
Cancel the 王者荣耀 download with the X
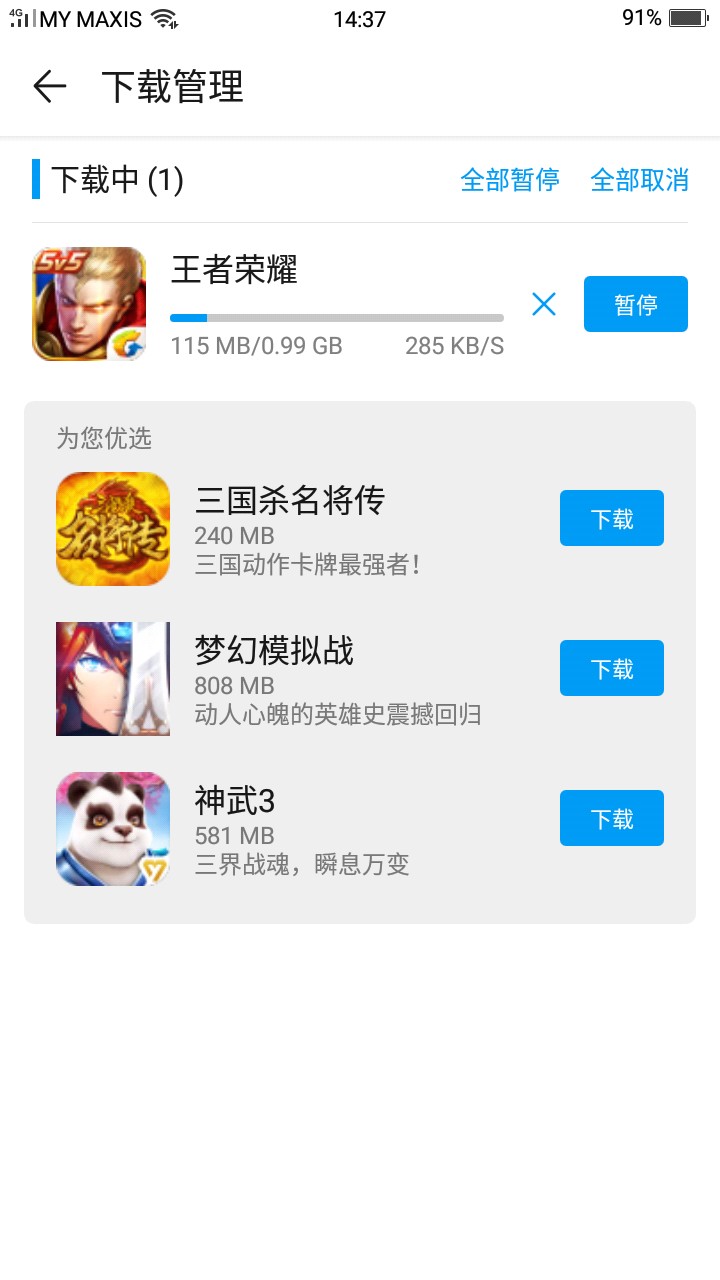544,304
